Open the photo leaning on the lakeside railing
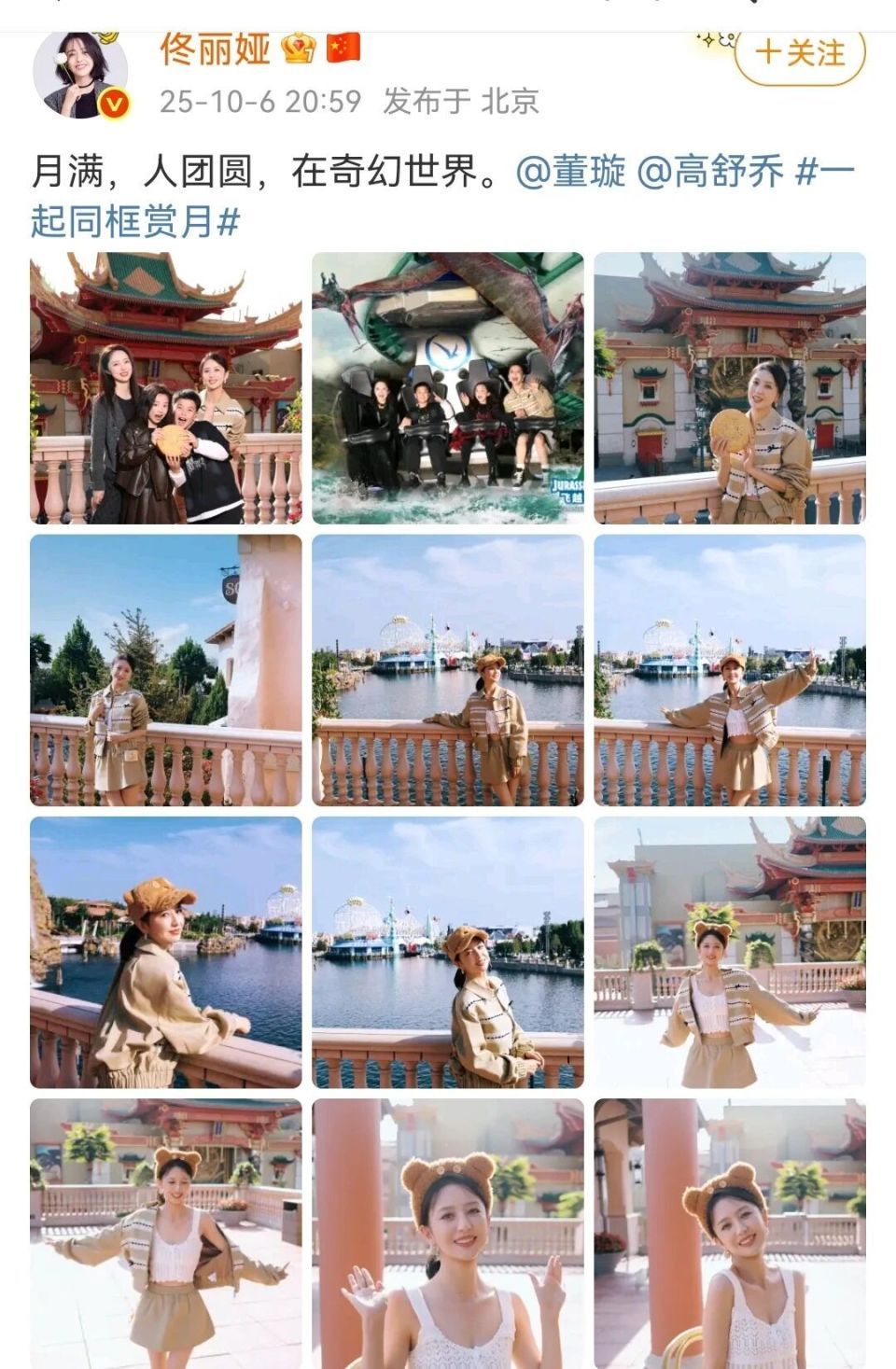Viewport: 896px width, 1369px height. pos(448,670)
